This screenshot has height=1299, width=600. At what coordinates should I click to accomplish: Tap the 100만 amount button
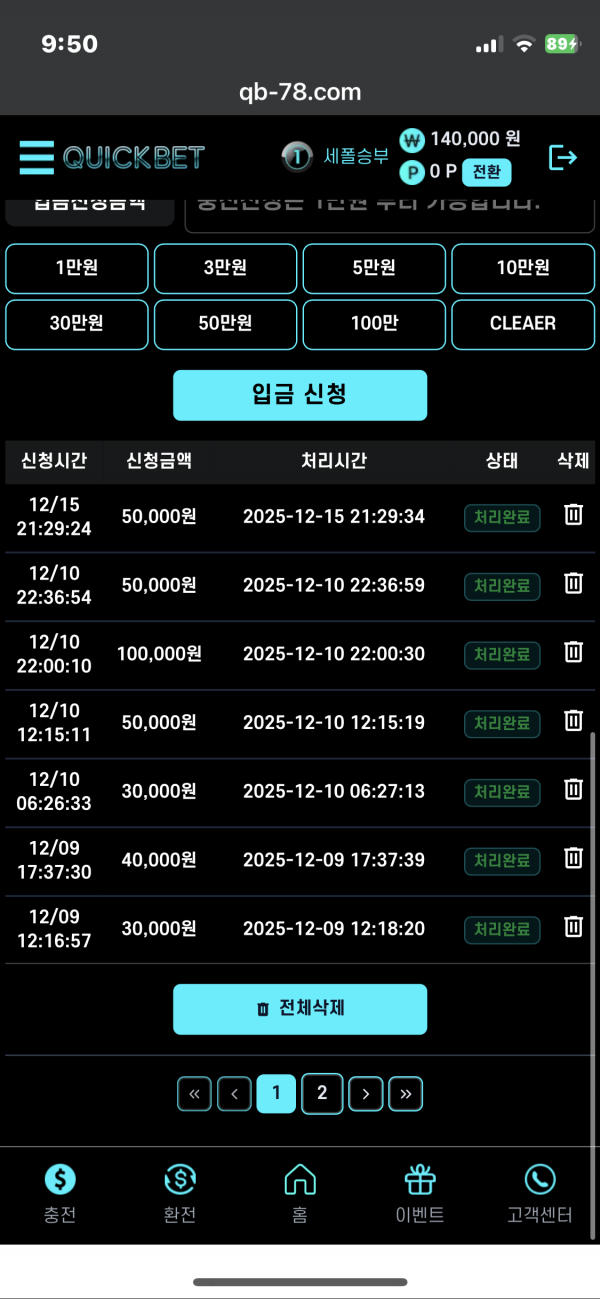374,323
